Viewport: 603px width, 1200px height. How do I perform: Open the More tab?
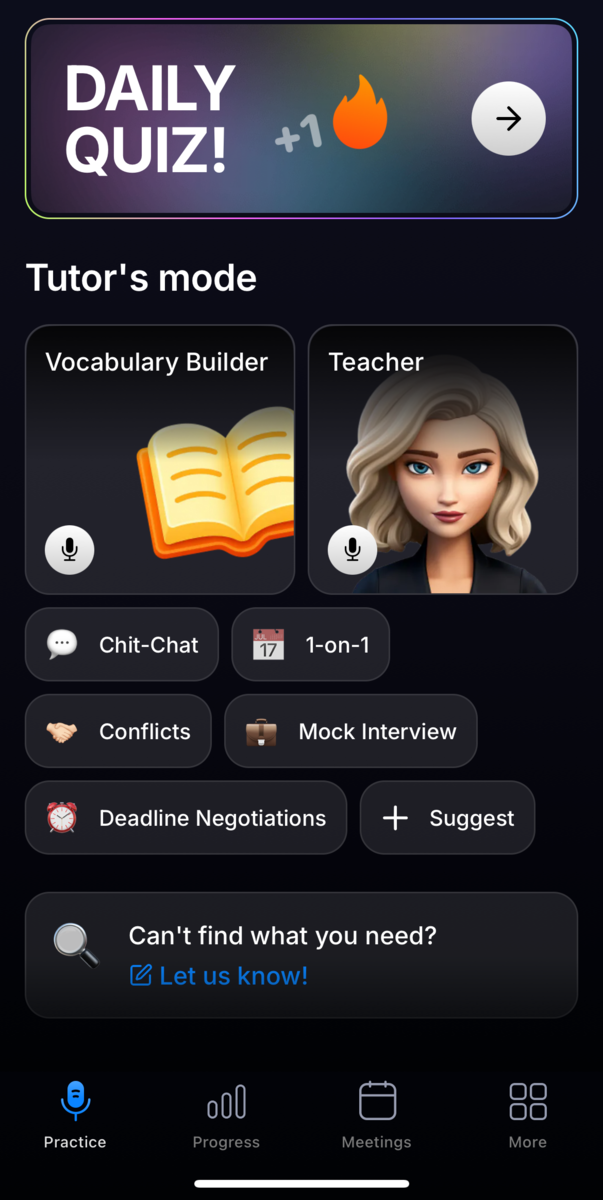(527, 1115)
